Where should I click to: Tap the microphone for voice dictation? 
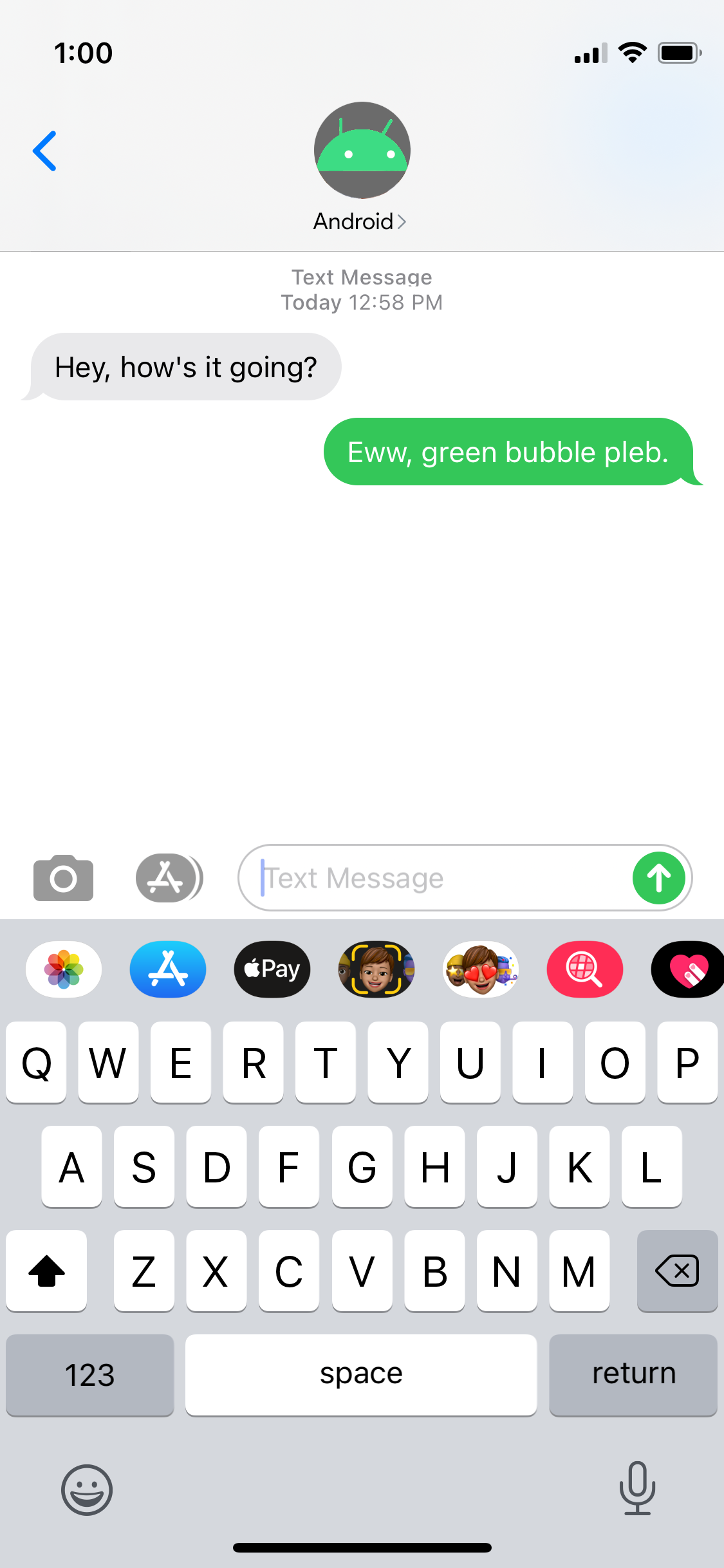click(x=636, y=1489)
